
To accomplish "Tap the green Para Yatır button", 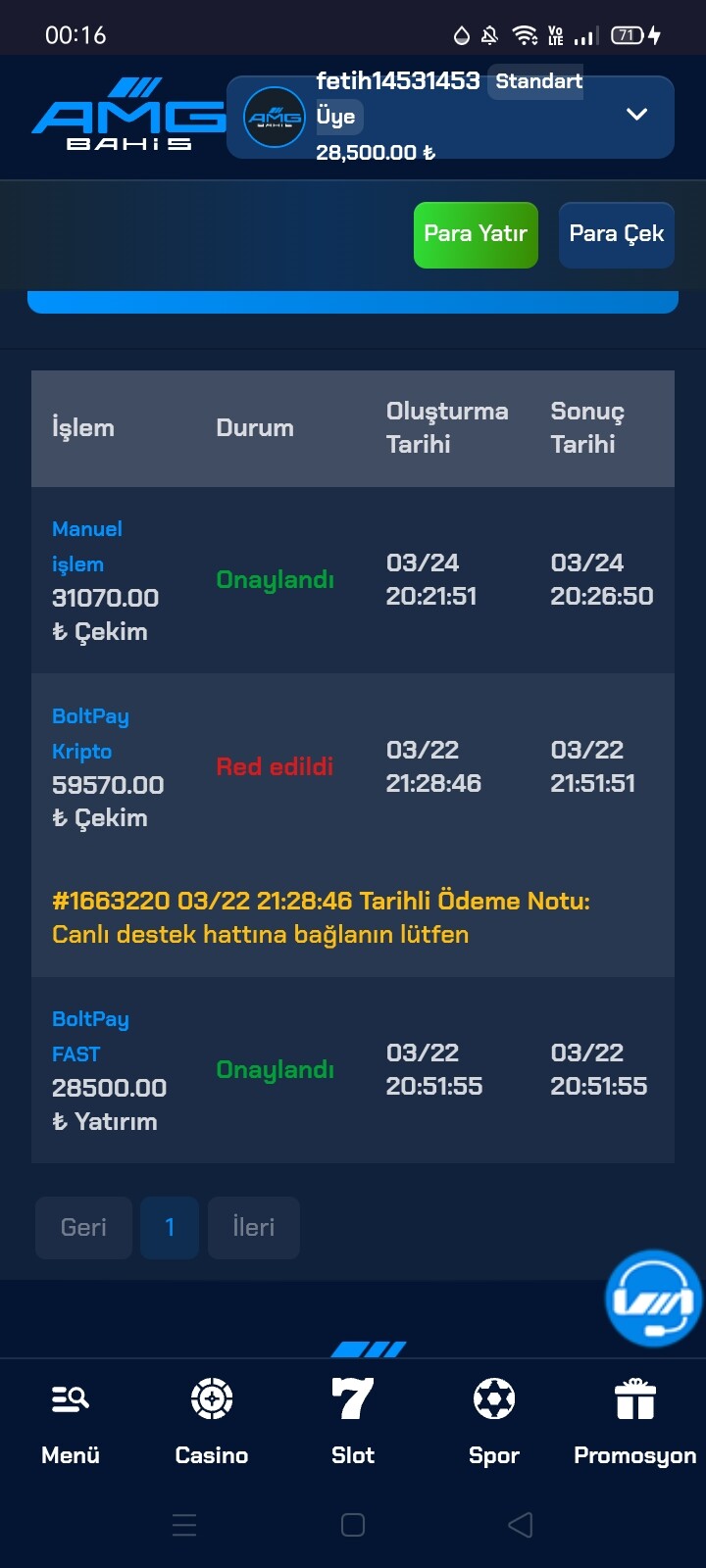I will pyautogui.click(x=476, y=235).
